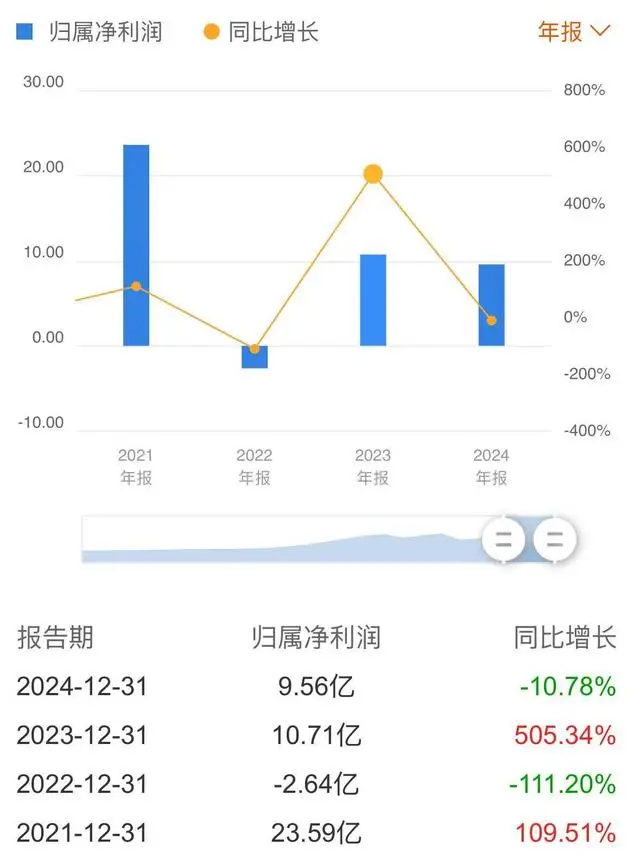The image size is (640, 858).
Task: Tap the range slider's end handle
Action: coord(555,541)
